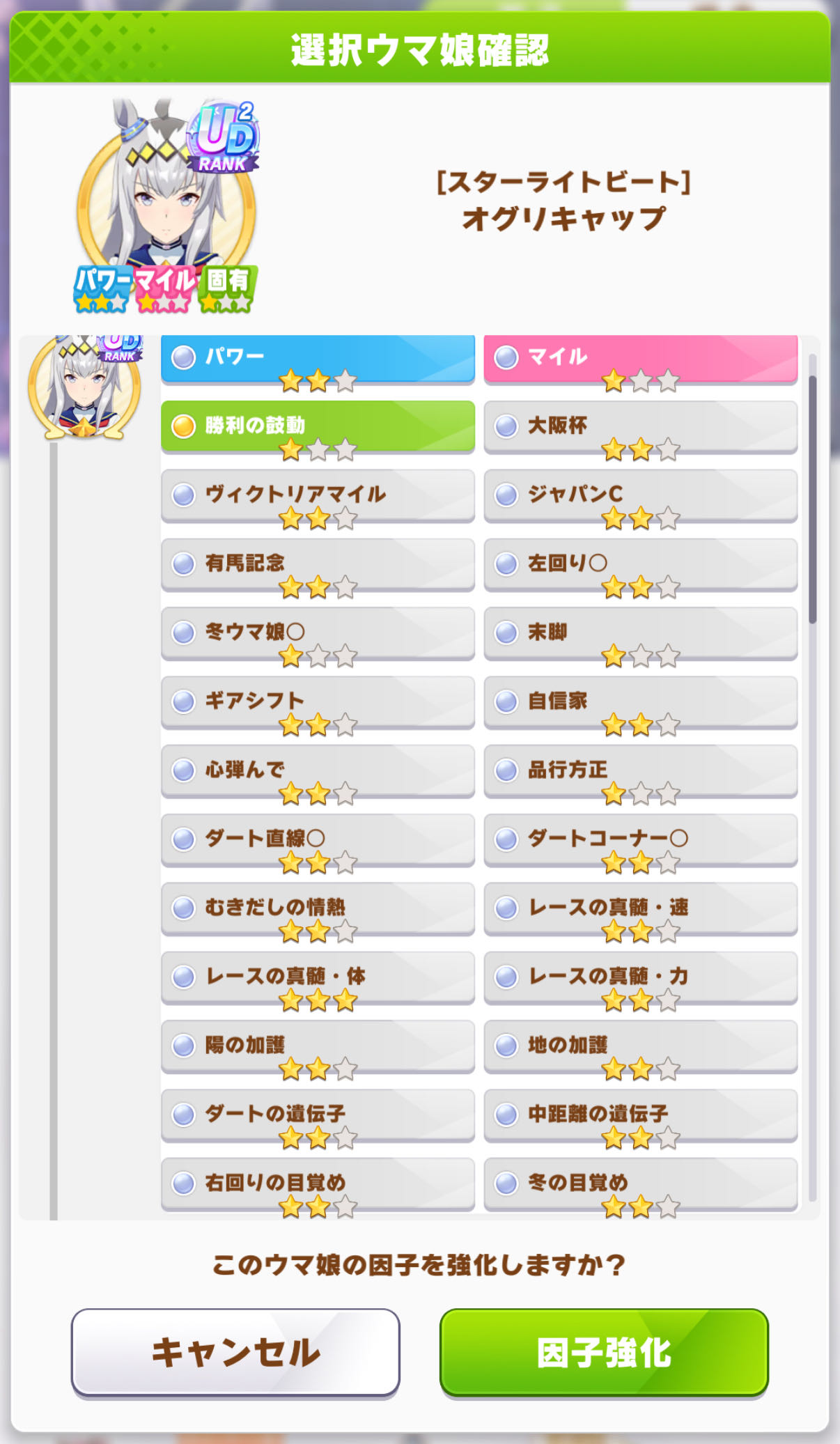Select the マイル factor
The height and width of the screenshot is (1444, 840).
click(641, 358)
